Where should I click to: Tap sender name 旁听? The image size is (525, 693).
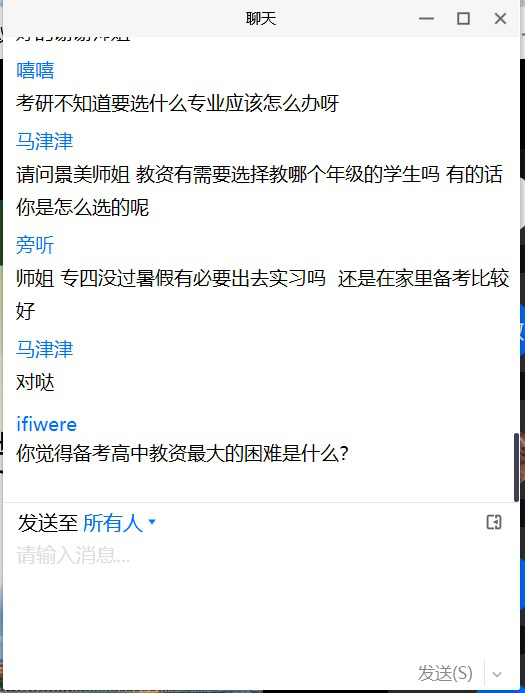pos(35,245)
